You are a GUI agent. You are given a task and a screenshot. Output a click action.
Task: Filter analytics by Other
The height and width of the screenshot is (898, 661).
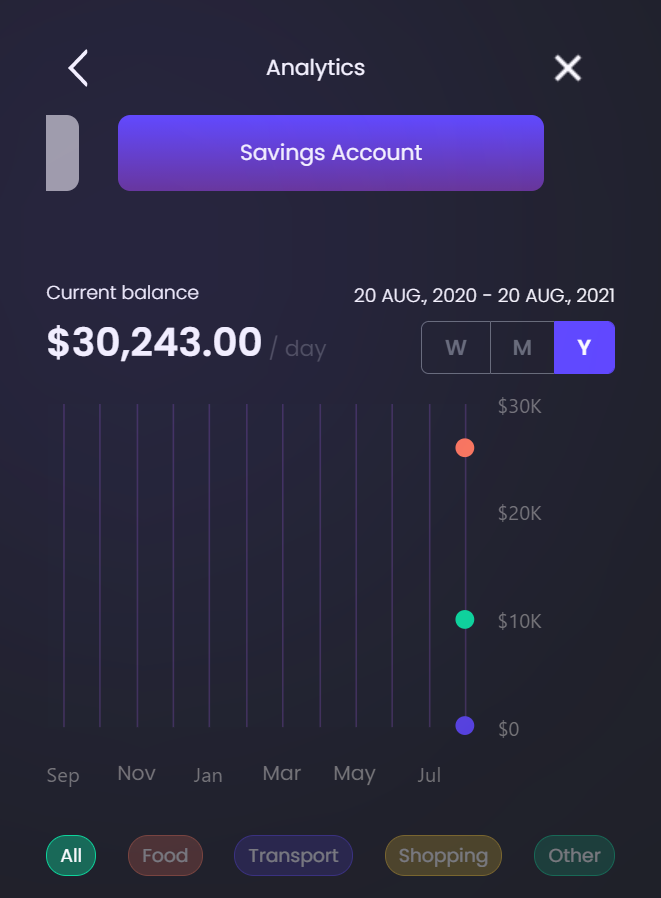[x=574, y=856]
